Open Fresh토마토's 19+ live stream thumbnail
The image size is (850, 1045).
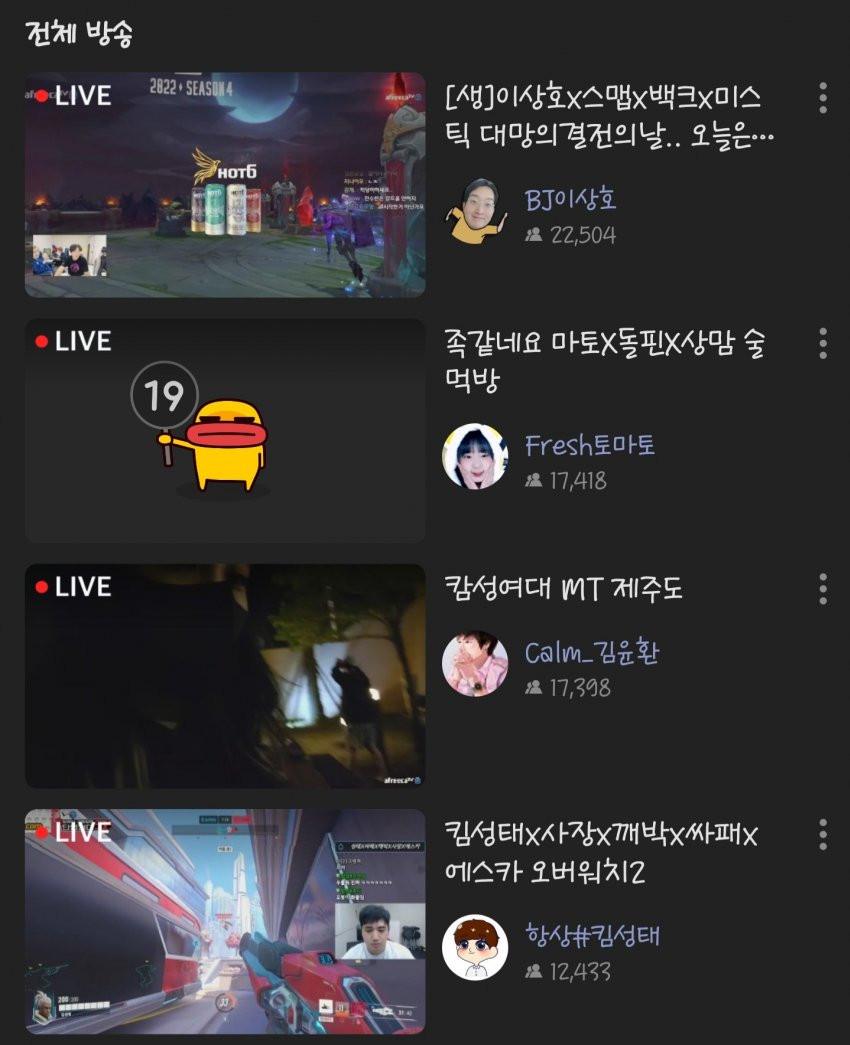click(225, 430)
